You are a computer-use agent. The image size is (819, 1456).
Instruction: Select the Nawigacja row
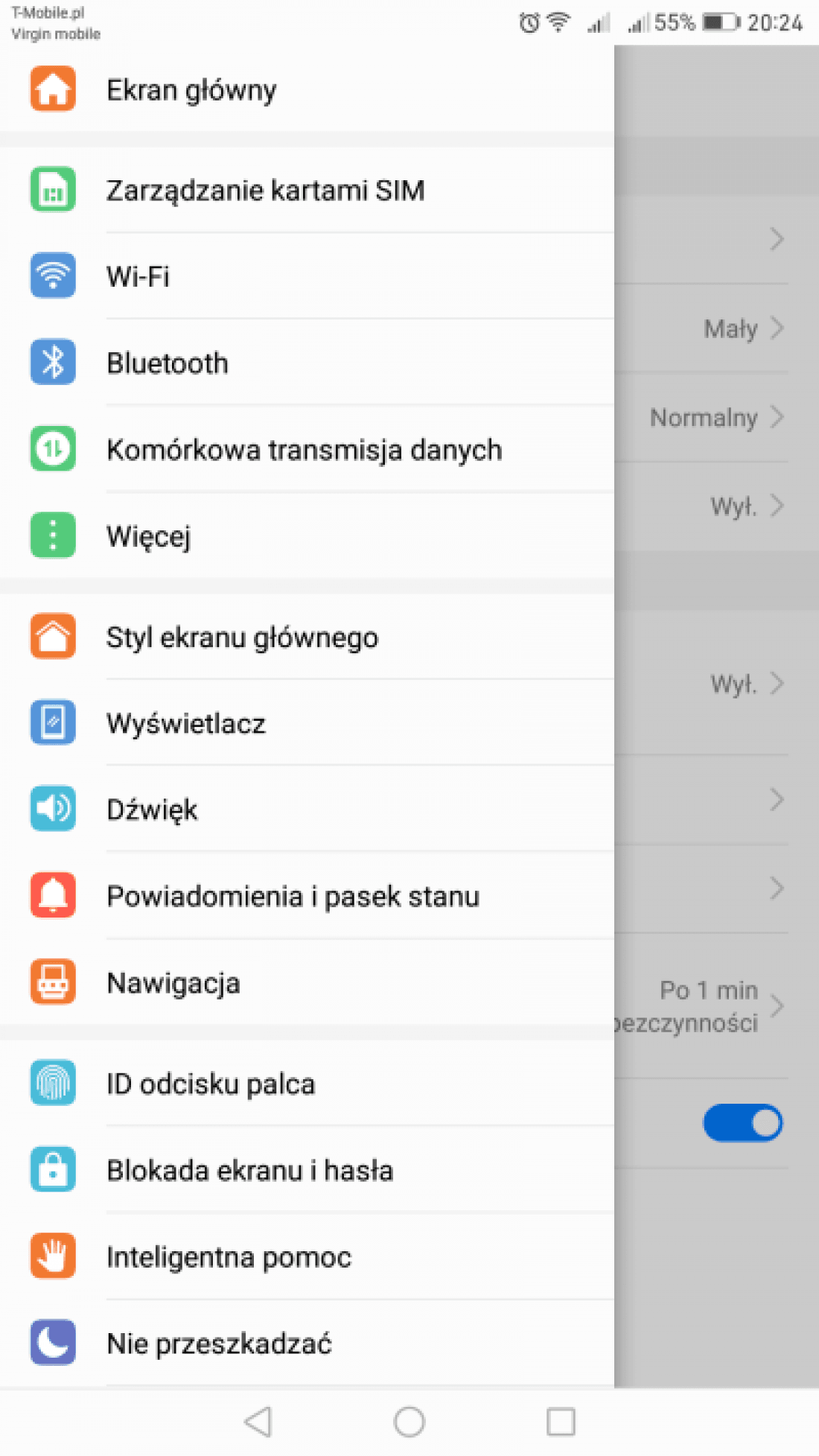307,982
